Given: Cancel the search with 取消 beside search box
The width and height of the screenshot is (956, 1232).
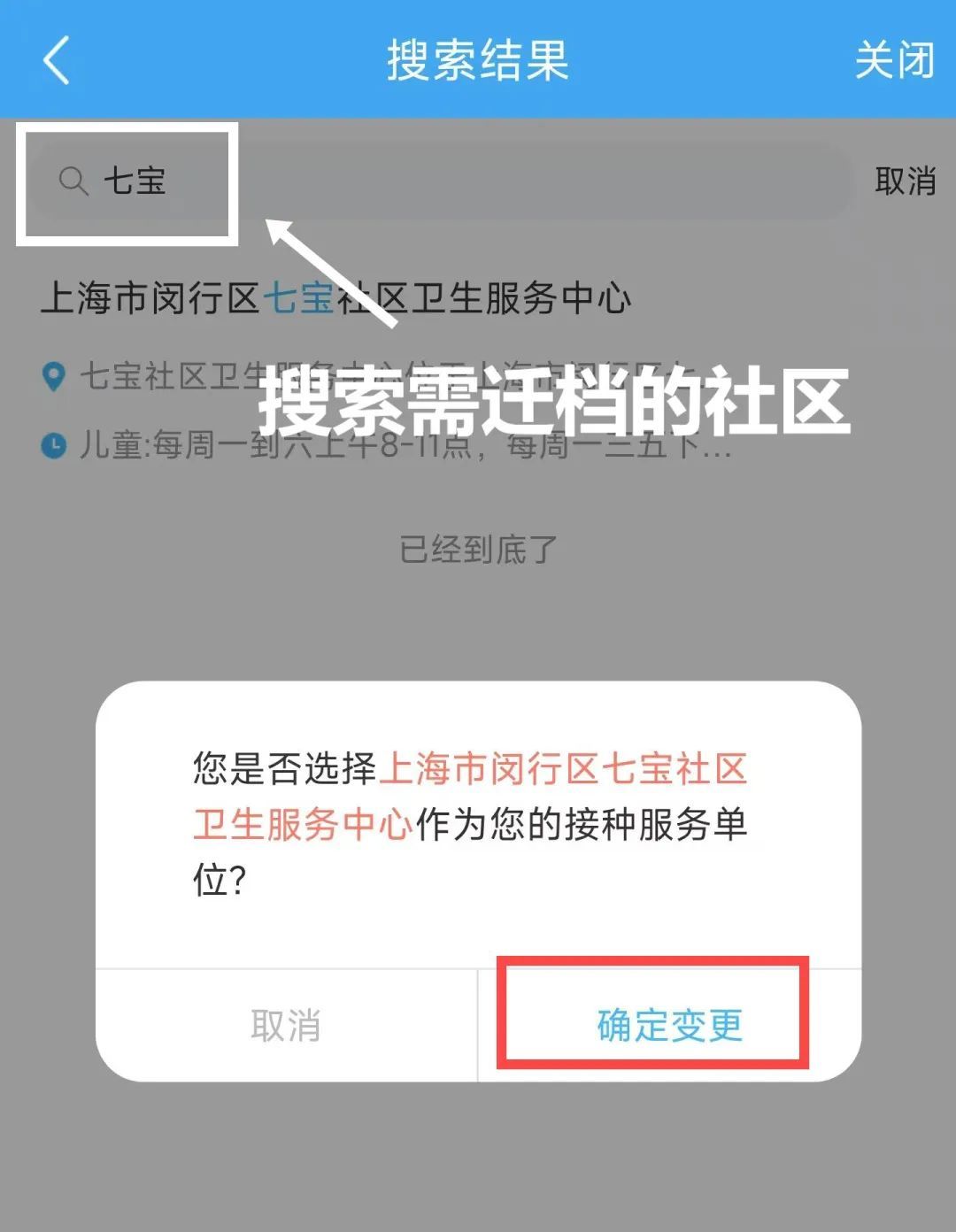Looking at the screenshot, I should point(905,181).
